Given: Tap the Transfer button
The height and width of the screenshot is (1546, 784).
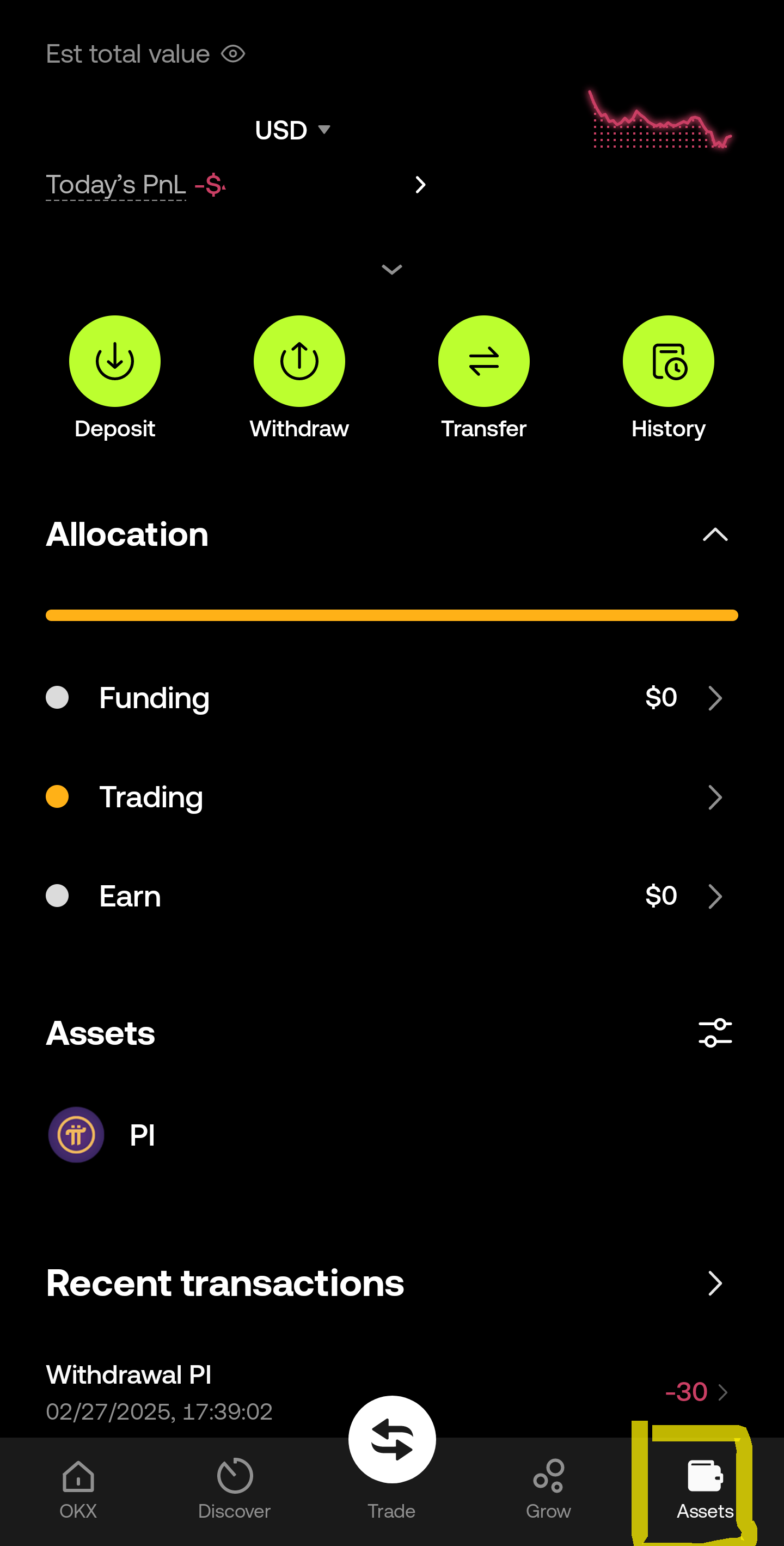Looking at the screenshot, I should click(483, 379).
